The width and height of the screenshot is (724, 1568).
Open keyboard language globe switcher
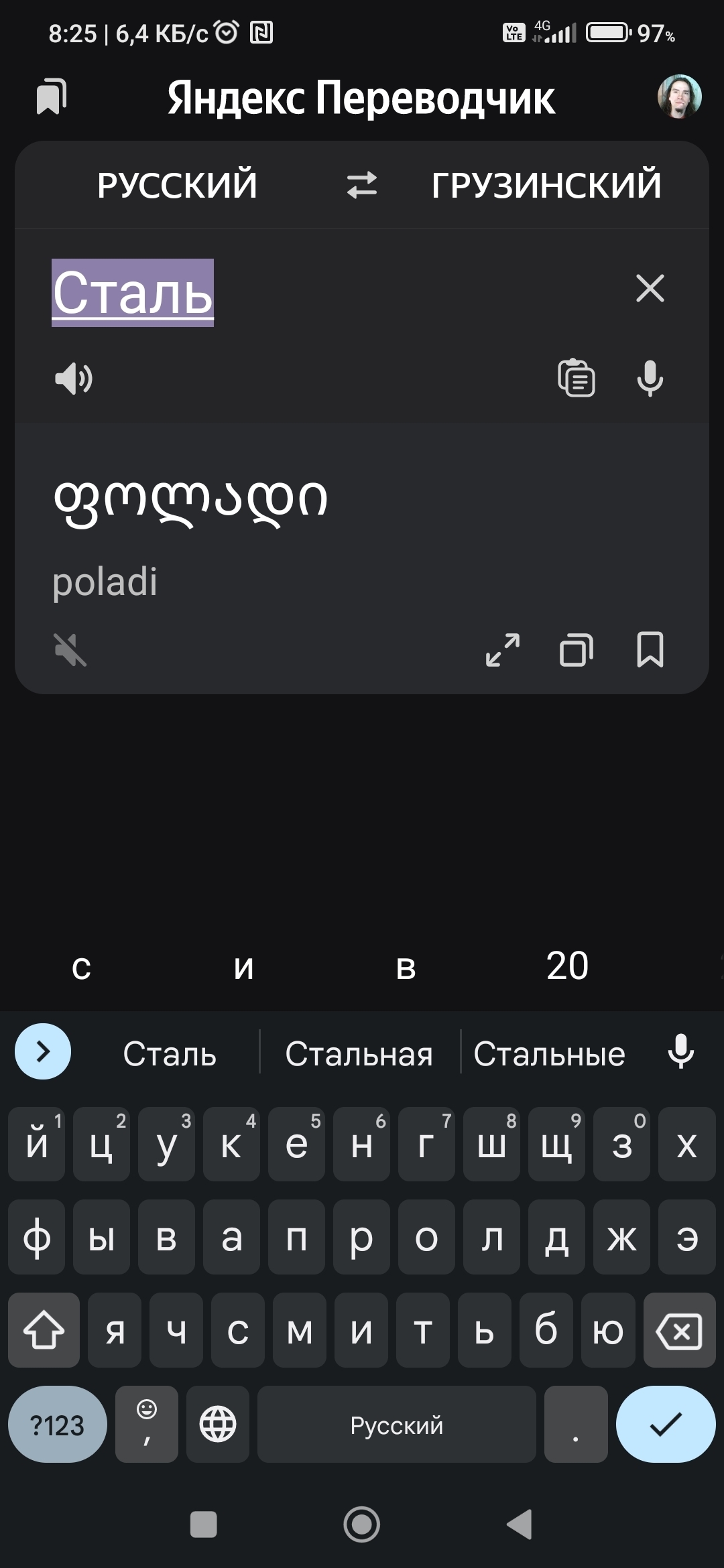point(218,1424)
